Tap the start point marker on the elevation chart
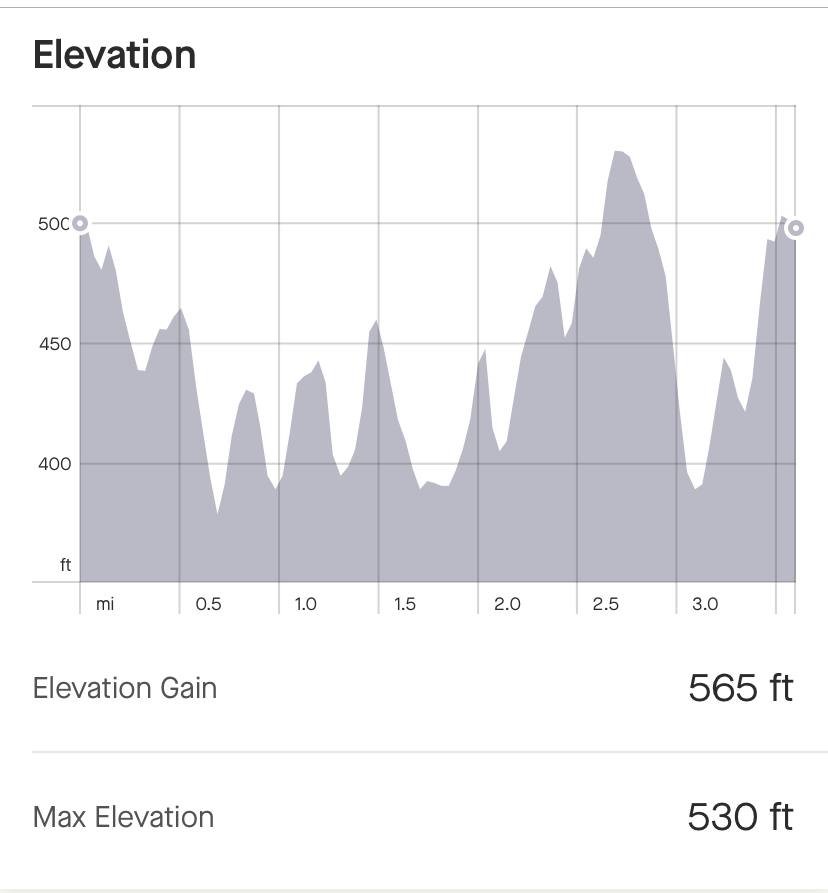This screenshot has height=893, width=828. tap(80, 223)
